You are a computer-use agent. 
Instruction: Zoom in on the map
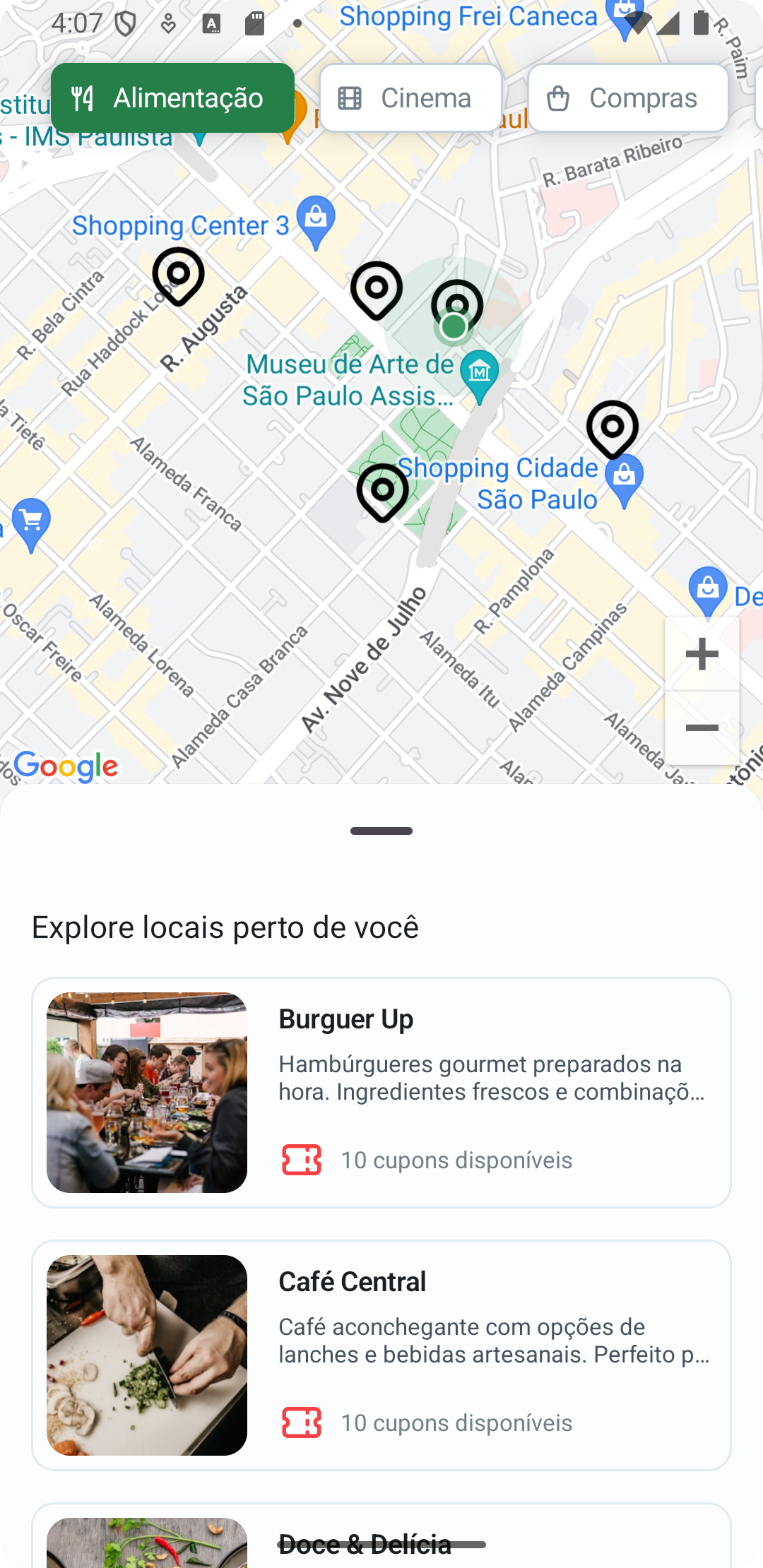tap(702, 654)
